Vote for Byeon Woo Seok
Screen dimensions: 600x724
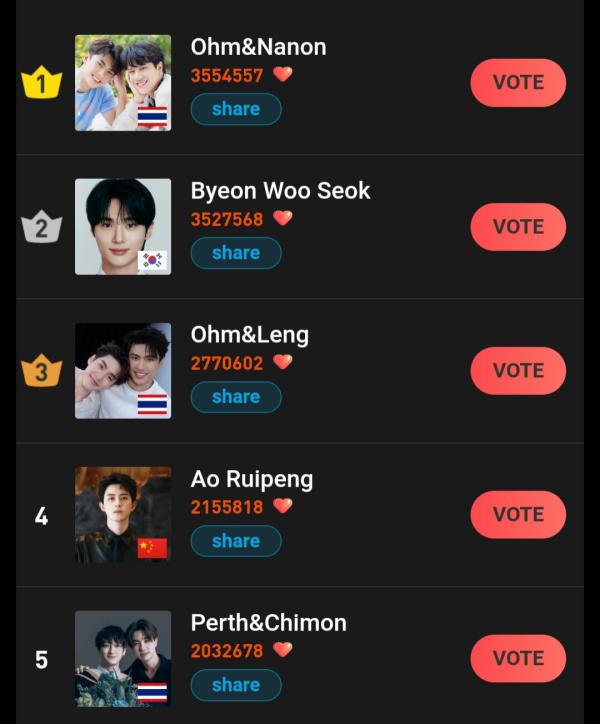tap(518, 227)
